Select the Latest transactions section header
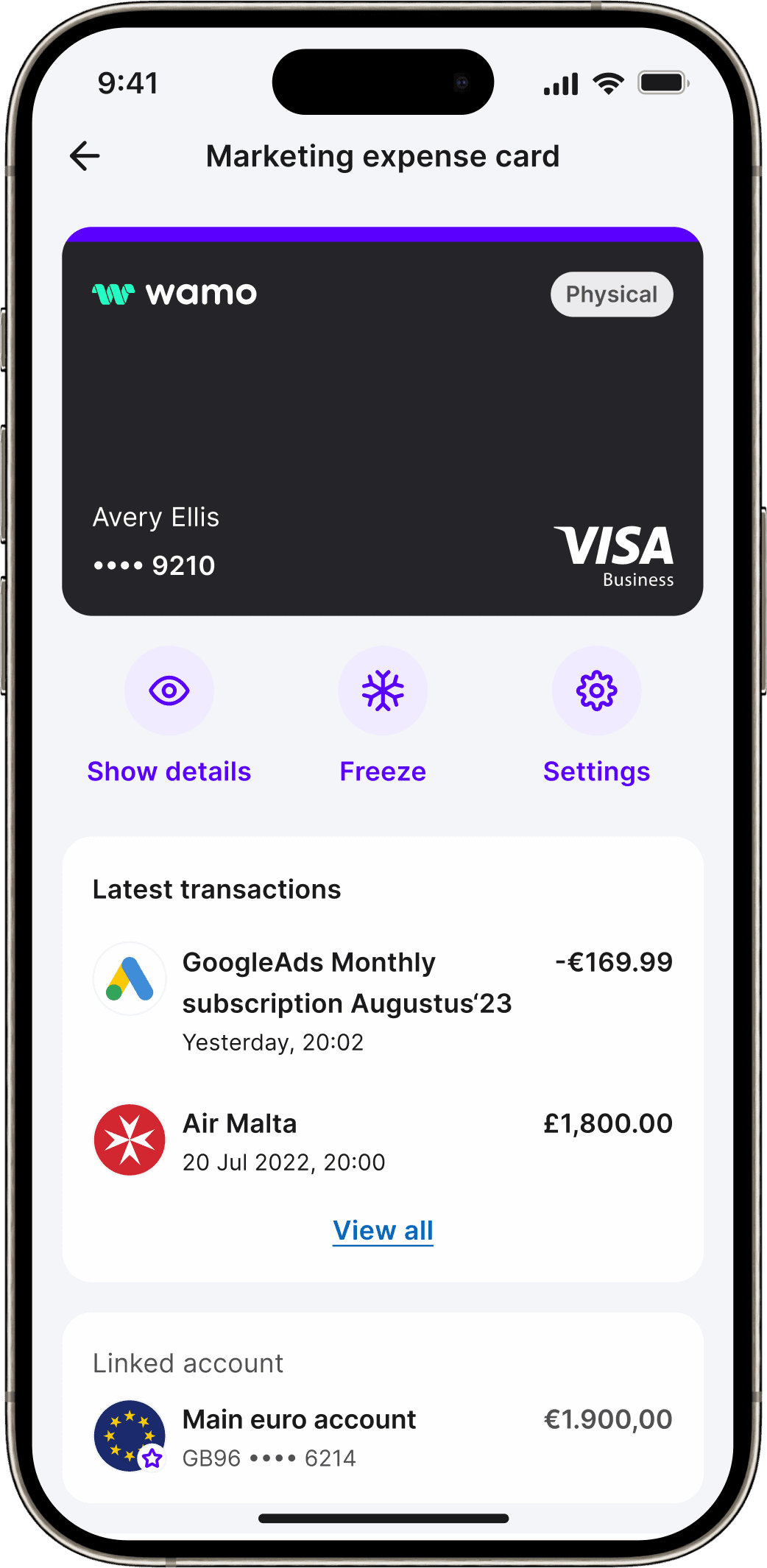Viewport: 767px width, 1568px height. 216,889
